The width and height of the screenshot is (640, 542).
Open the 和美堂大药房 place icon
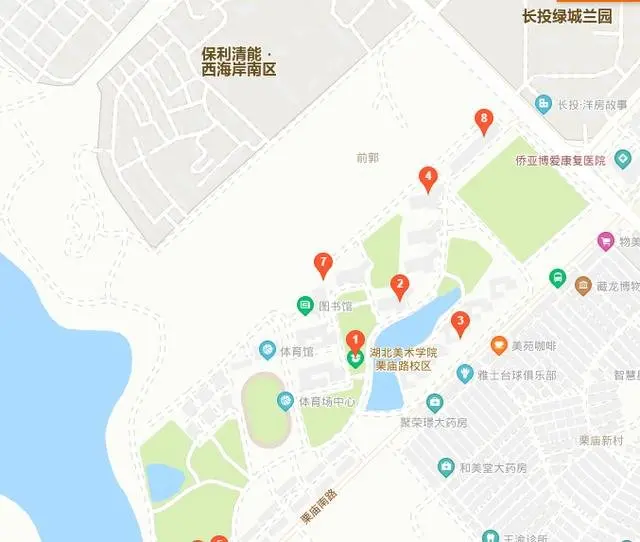pos(447,466)
